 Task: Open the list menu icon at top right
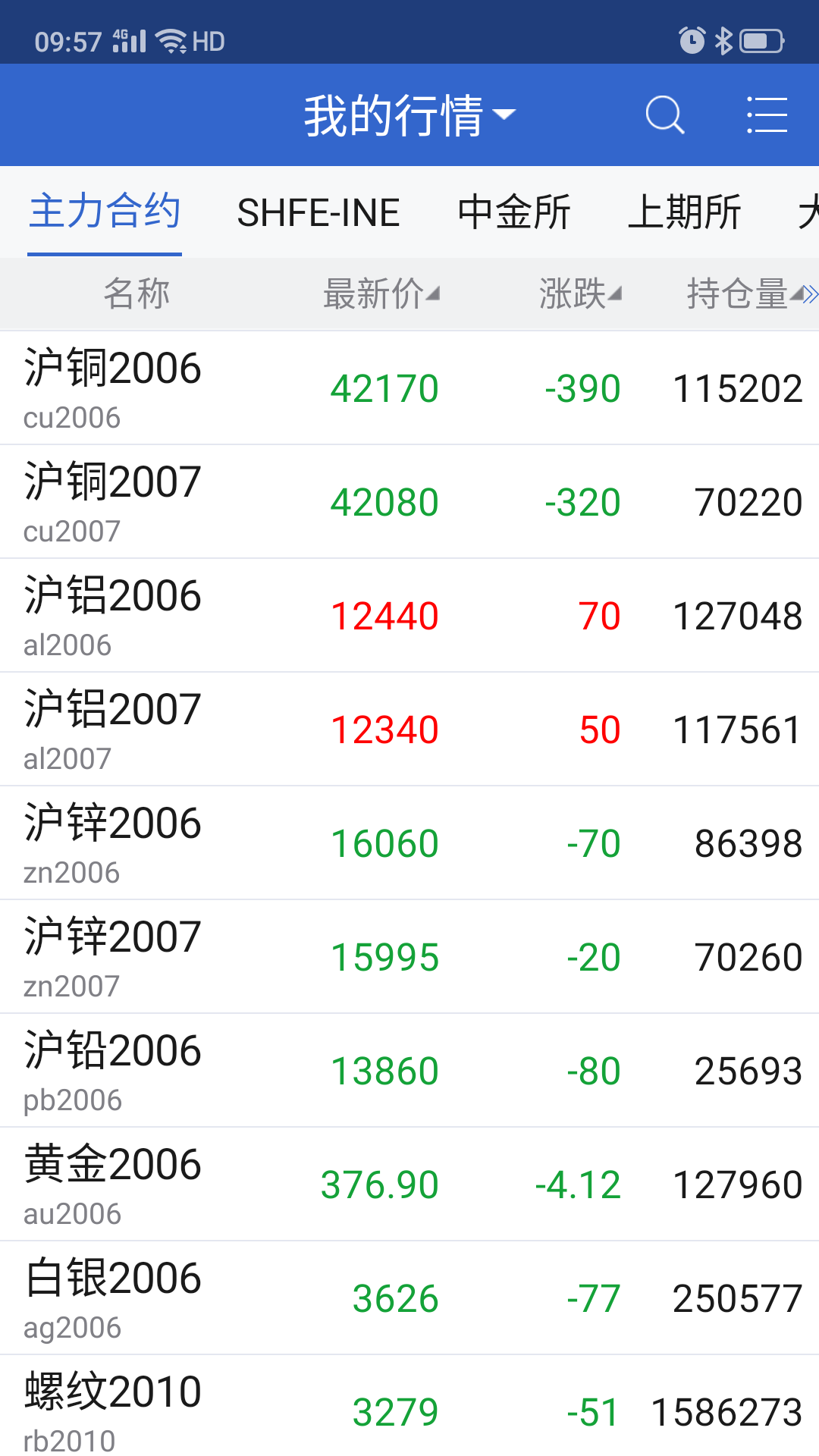coord(767,115)
